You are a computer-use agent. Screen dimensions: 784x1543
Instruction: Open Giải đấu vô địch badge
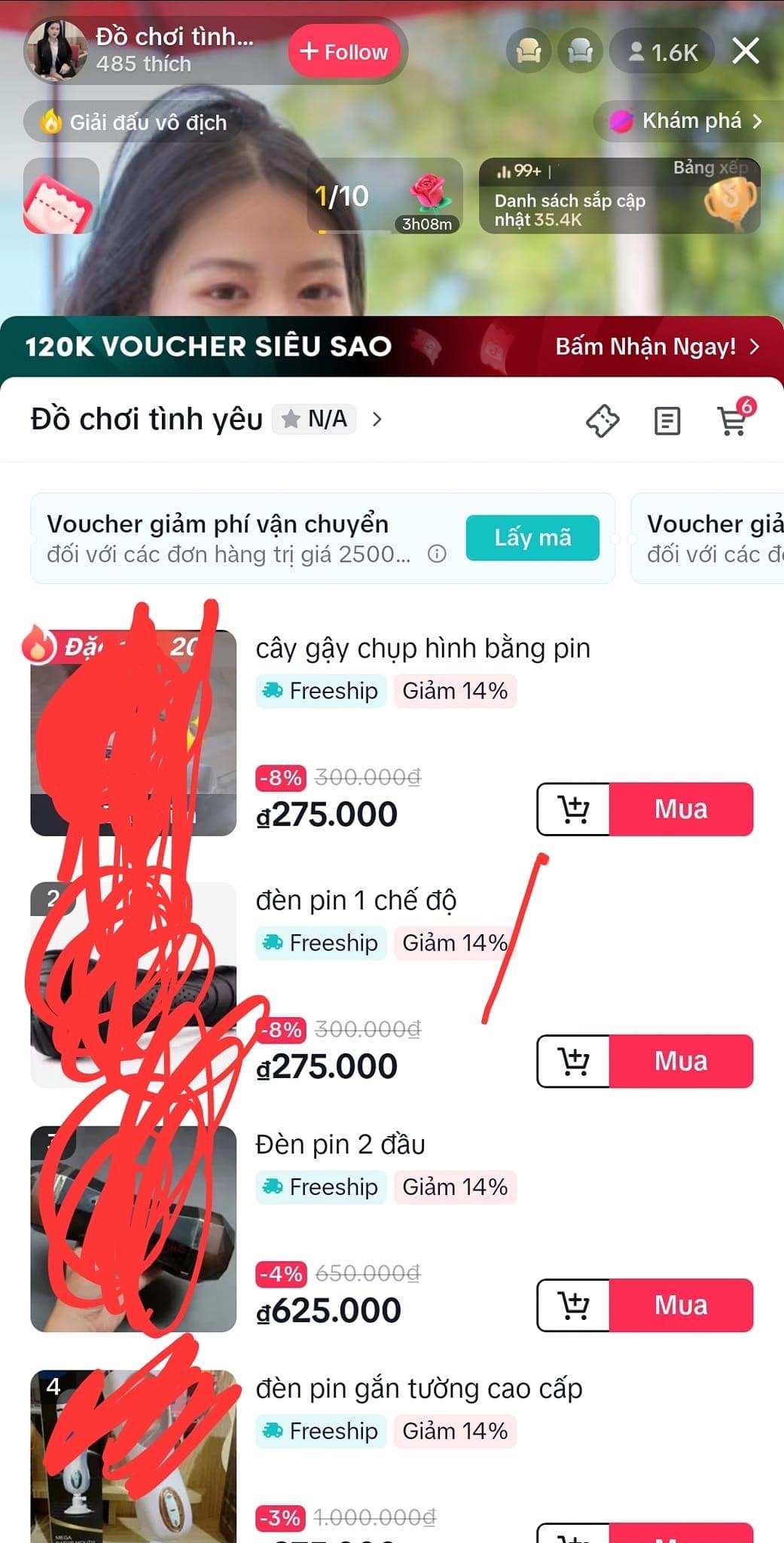(134, 122)
